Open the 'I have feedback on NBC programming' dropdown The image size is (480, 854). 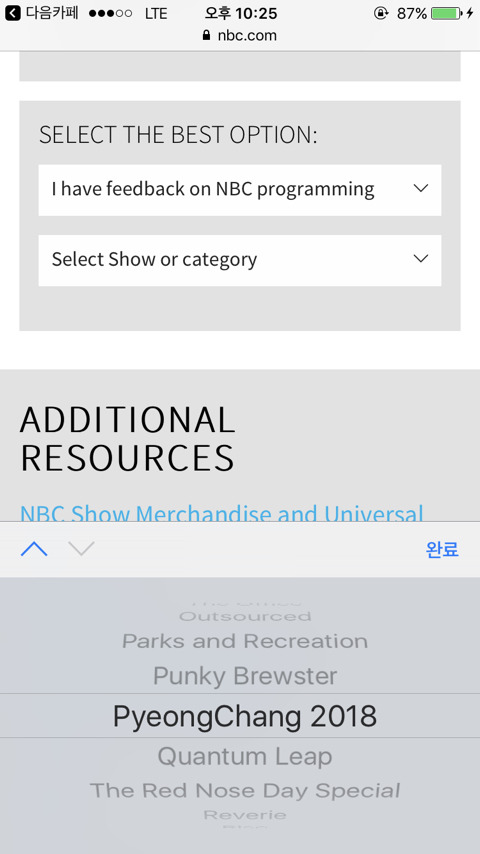point(240,190)
